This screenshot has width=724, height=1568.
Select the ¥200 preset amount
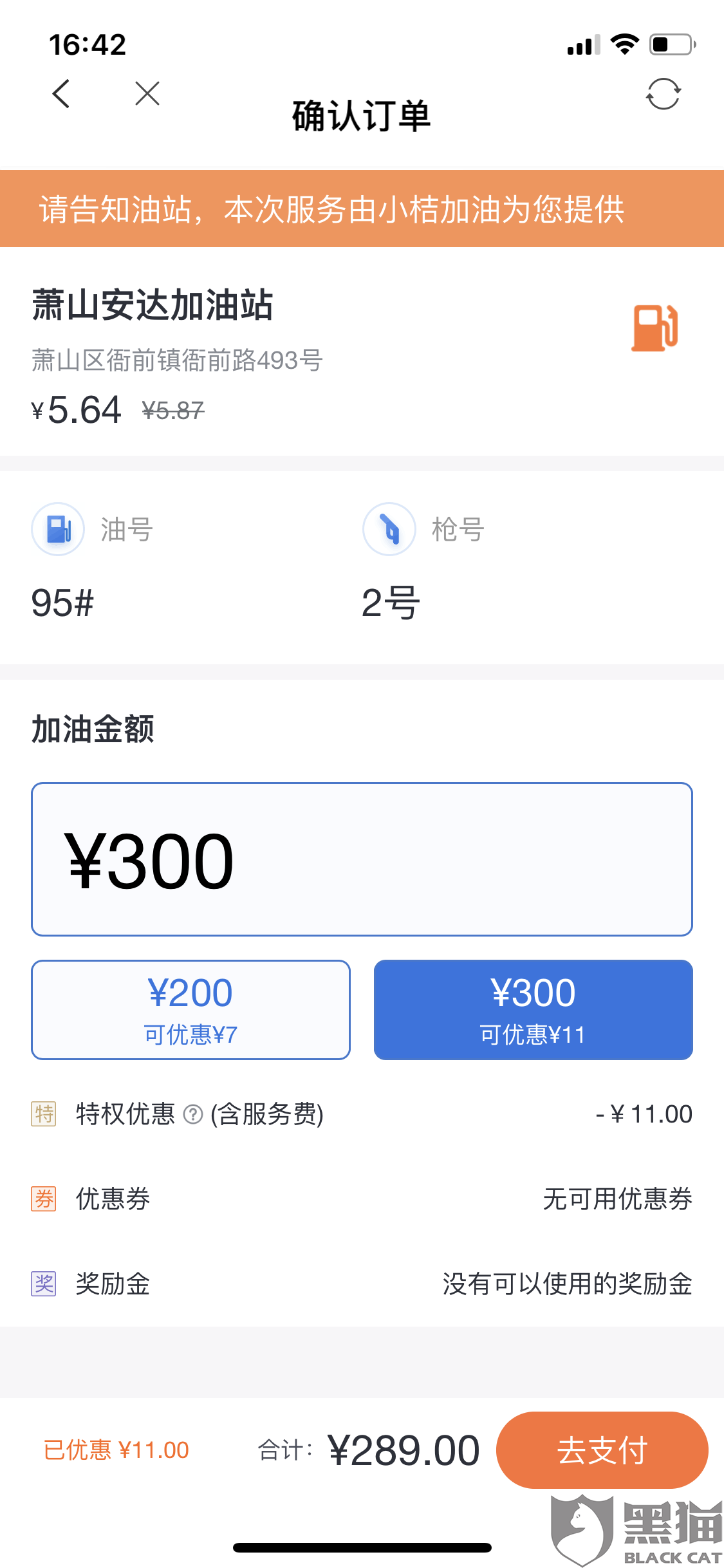tap(190, 1009)
